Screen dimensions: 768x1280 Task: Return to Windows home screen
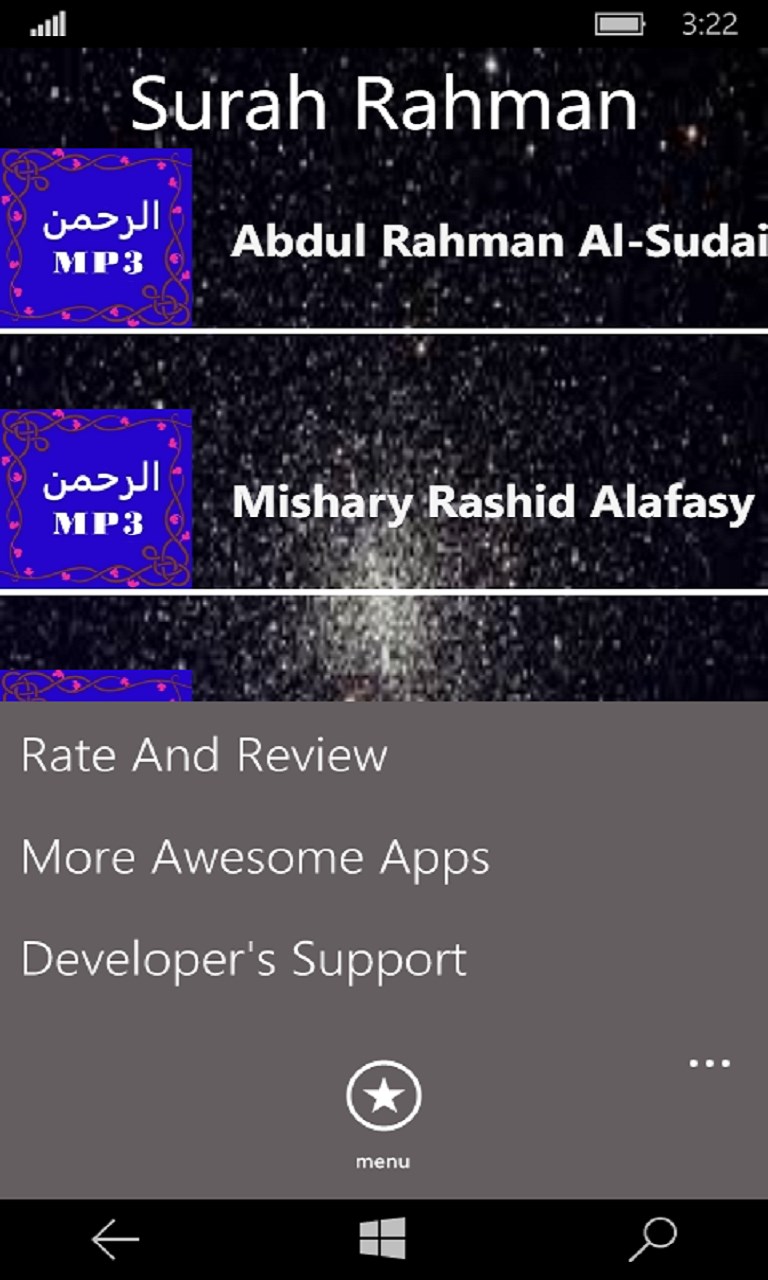click(x=383, y=1240)
